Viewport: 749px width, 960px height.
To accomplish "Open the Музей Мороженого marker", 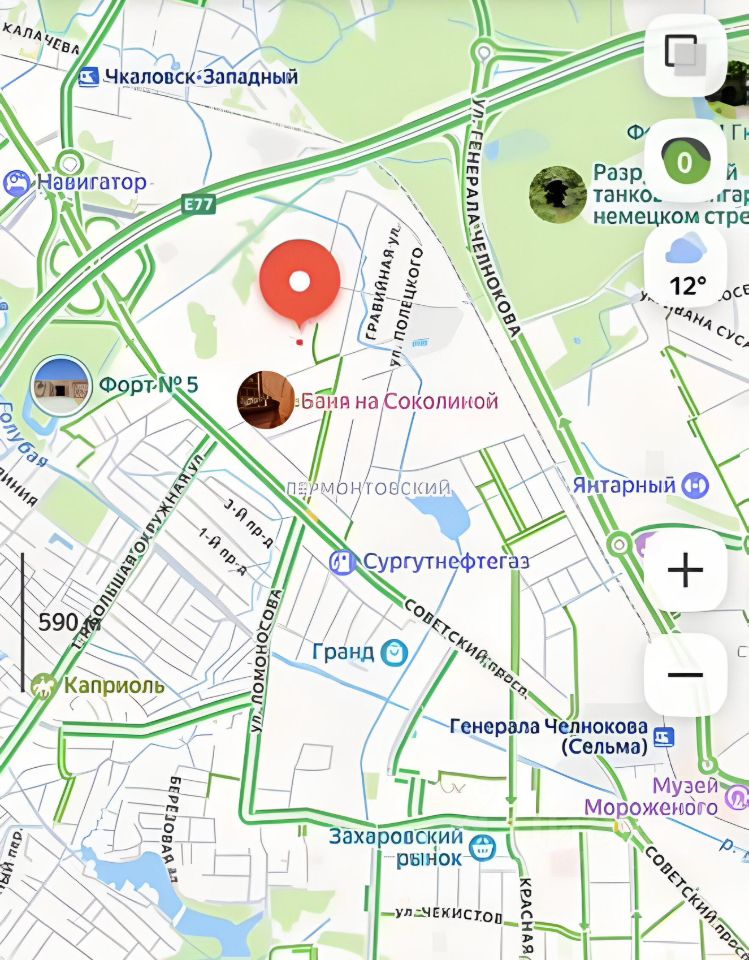I will tap(735, 797).
